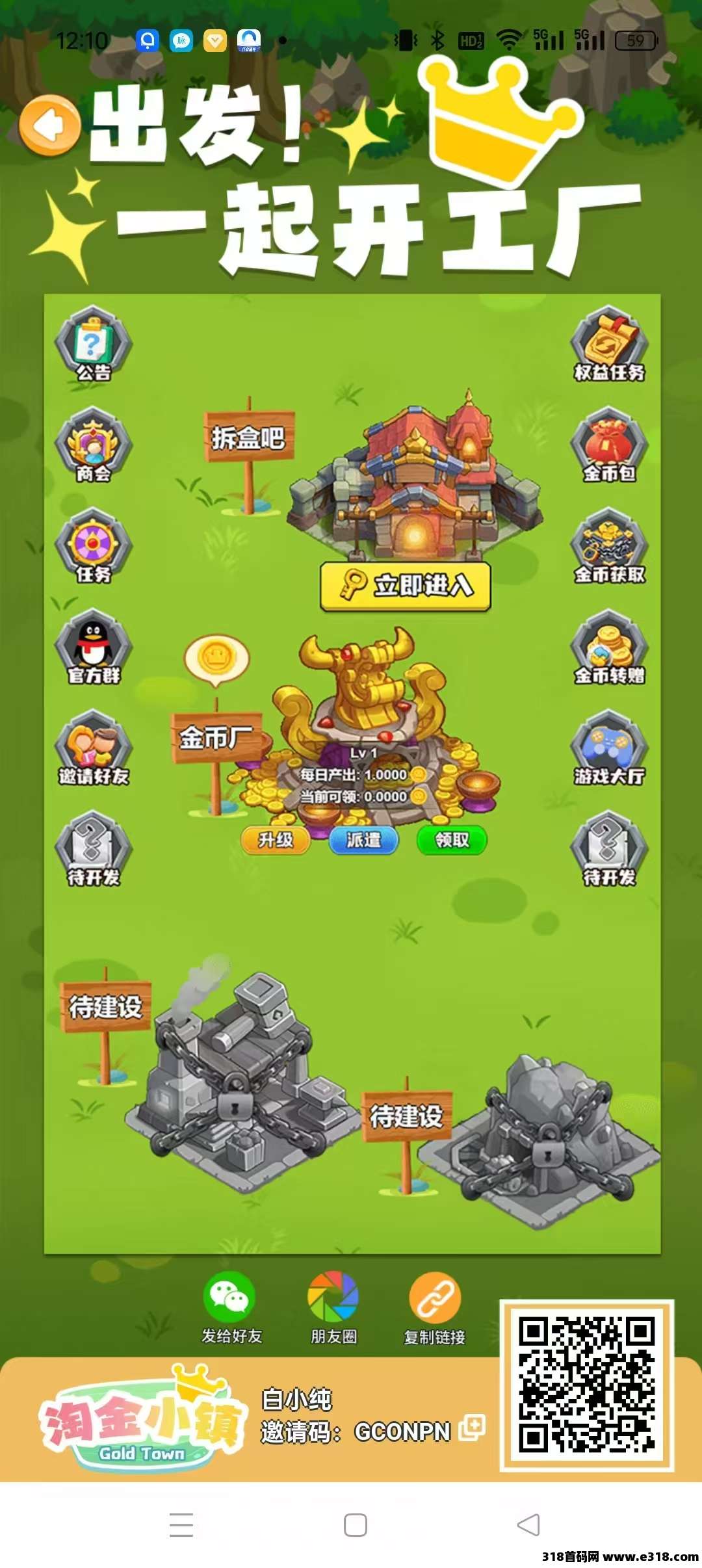Tap the system back button
Screen dimensions: 702x1568
[x=528, y=1524]
